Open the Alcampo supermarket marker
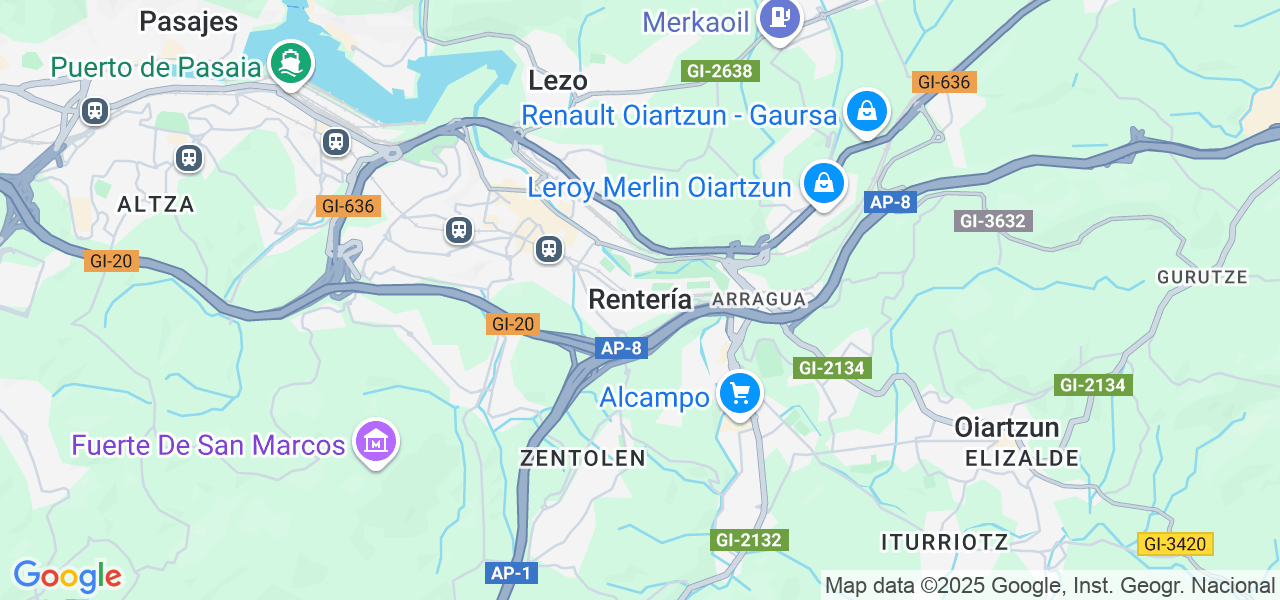Viewport: 1280px width, 600px height. 740,393
